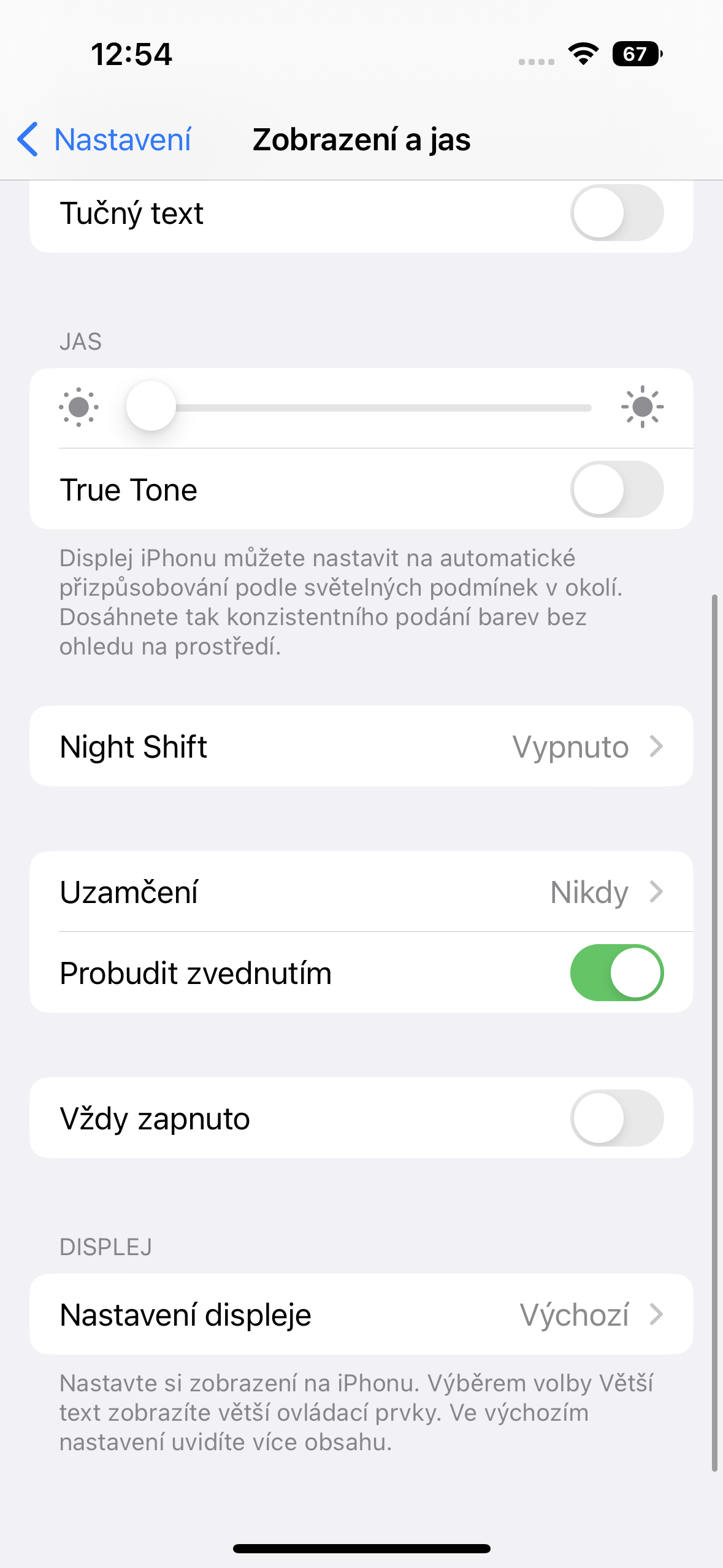
Task: Turn on True Tone
Action: (x=616, y=490)
